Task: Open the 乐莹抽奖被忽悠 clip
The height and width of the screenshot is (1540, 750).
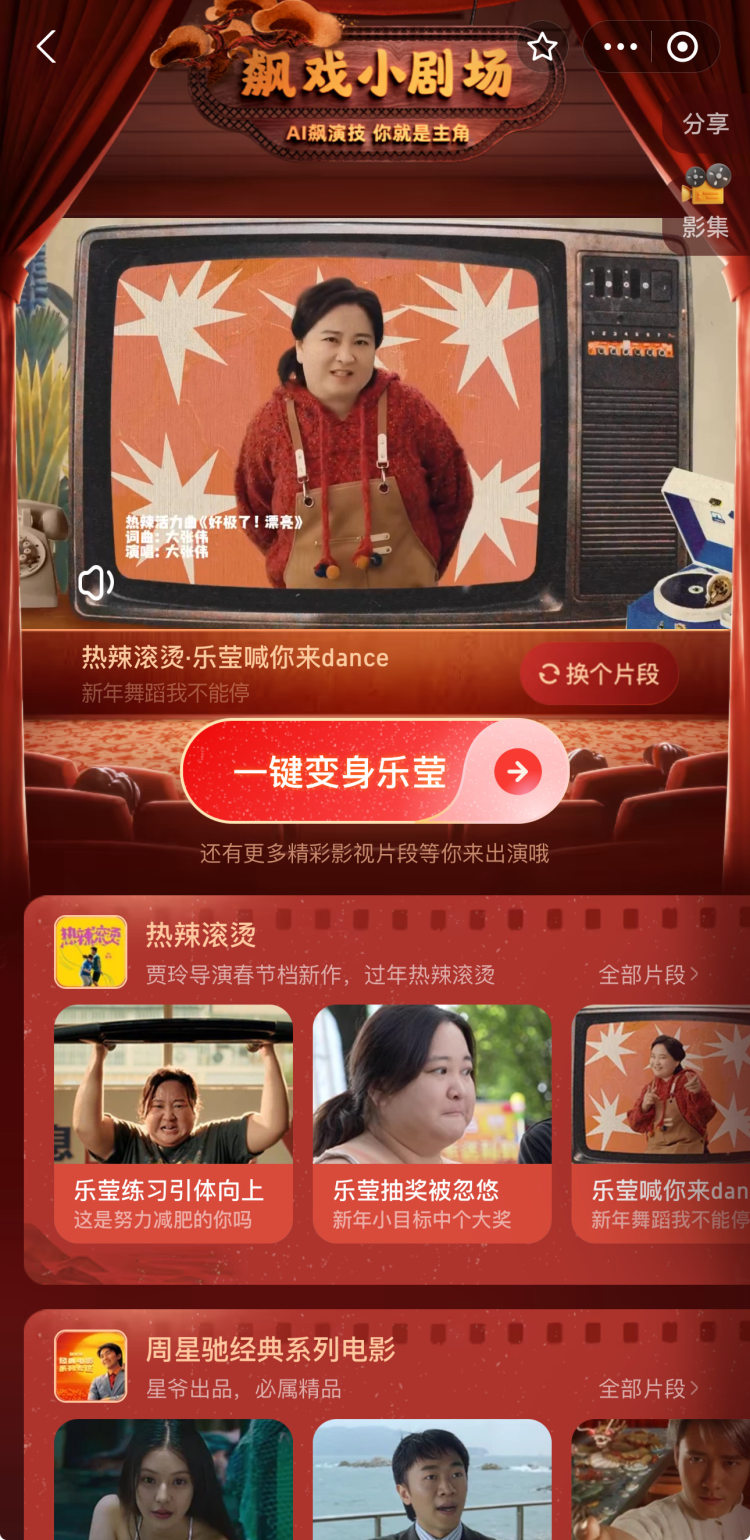Action: coord(432,1123)
